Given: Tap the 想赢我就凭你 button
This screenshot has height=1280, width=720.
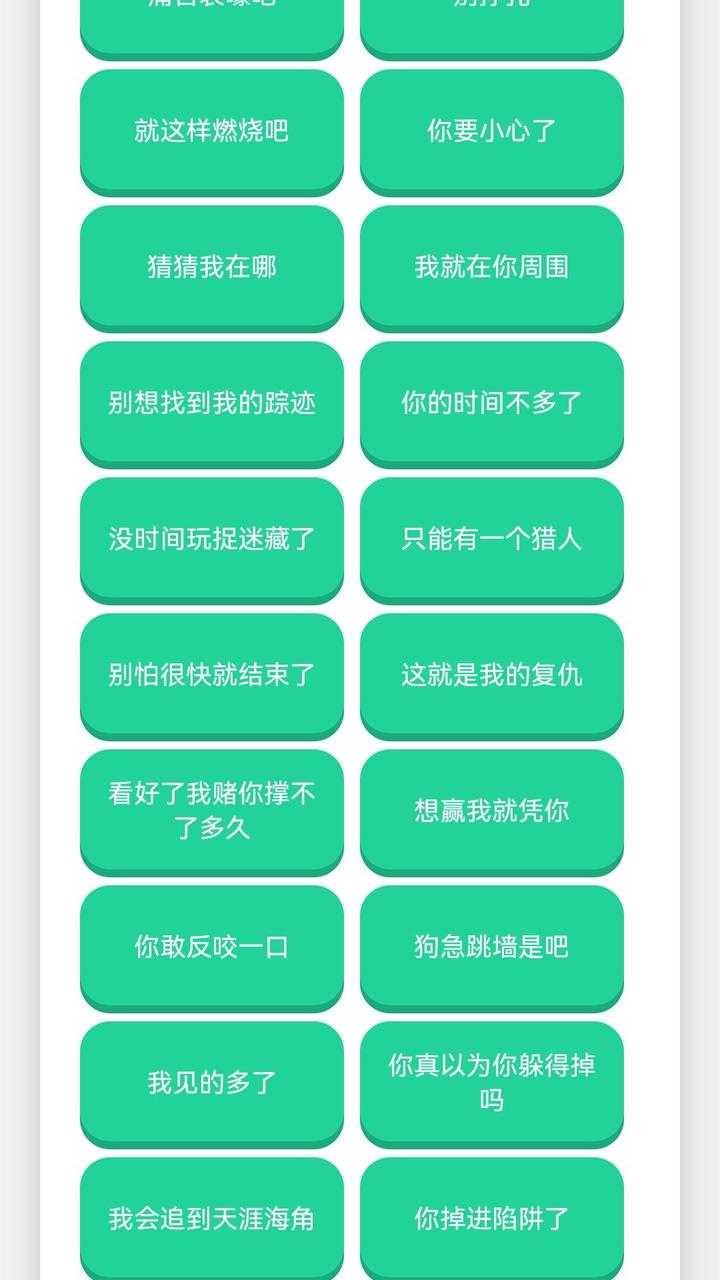Looking at the screenshot, I should [x=492, y=810].
